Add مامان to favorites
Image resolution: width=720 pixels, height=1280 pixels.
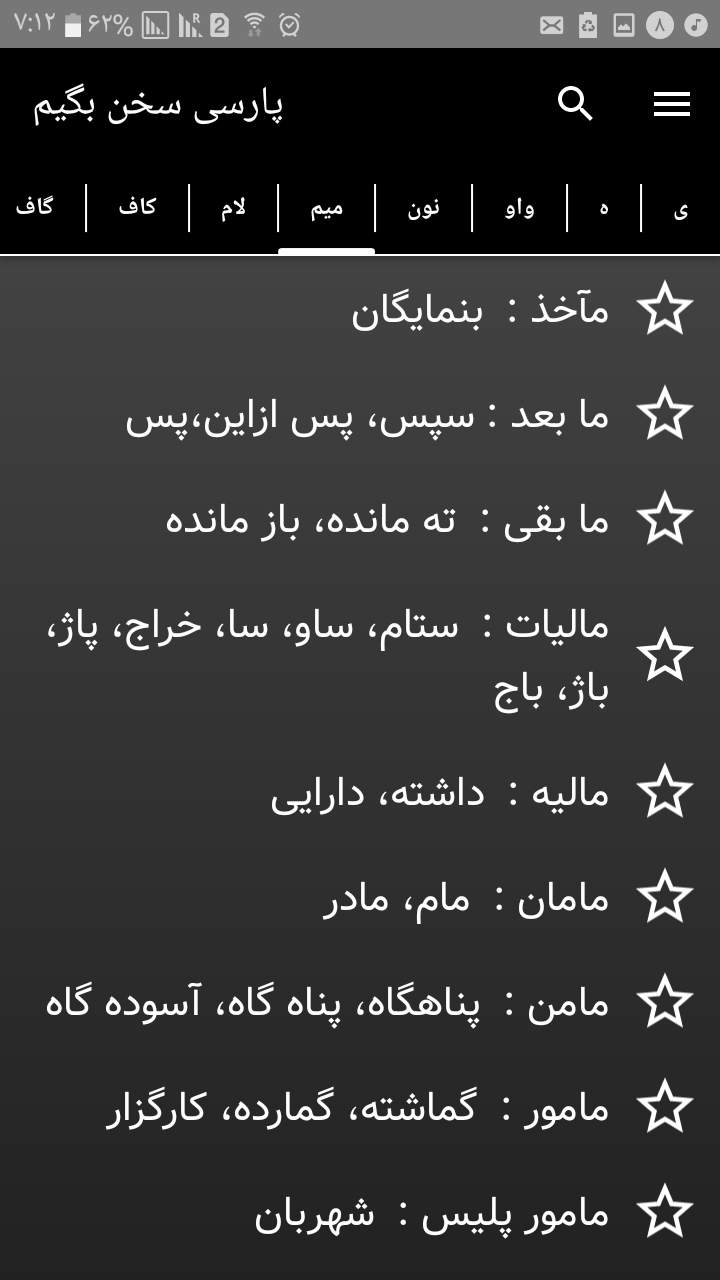(x=665, y=897)
